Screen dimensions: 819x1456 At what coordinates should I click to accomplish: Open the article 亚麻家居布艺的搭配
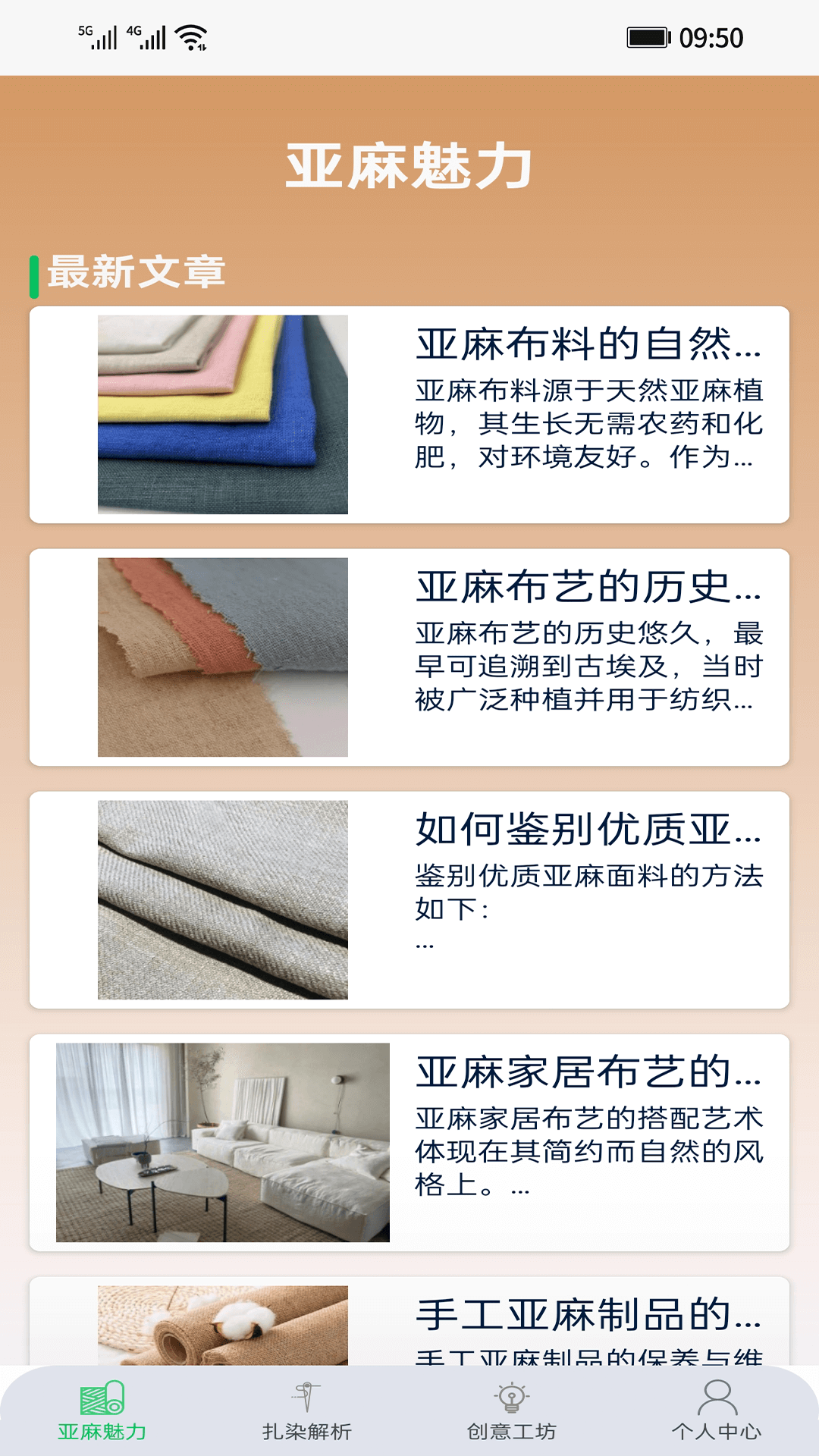(409, 1141)
